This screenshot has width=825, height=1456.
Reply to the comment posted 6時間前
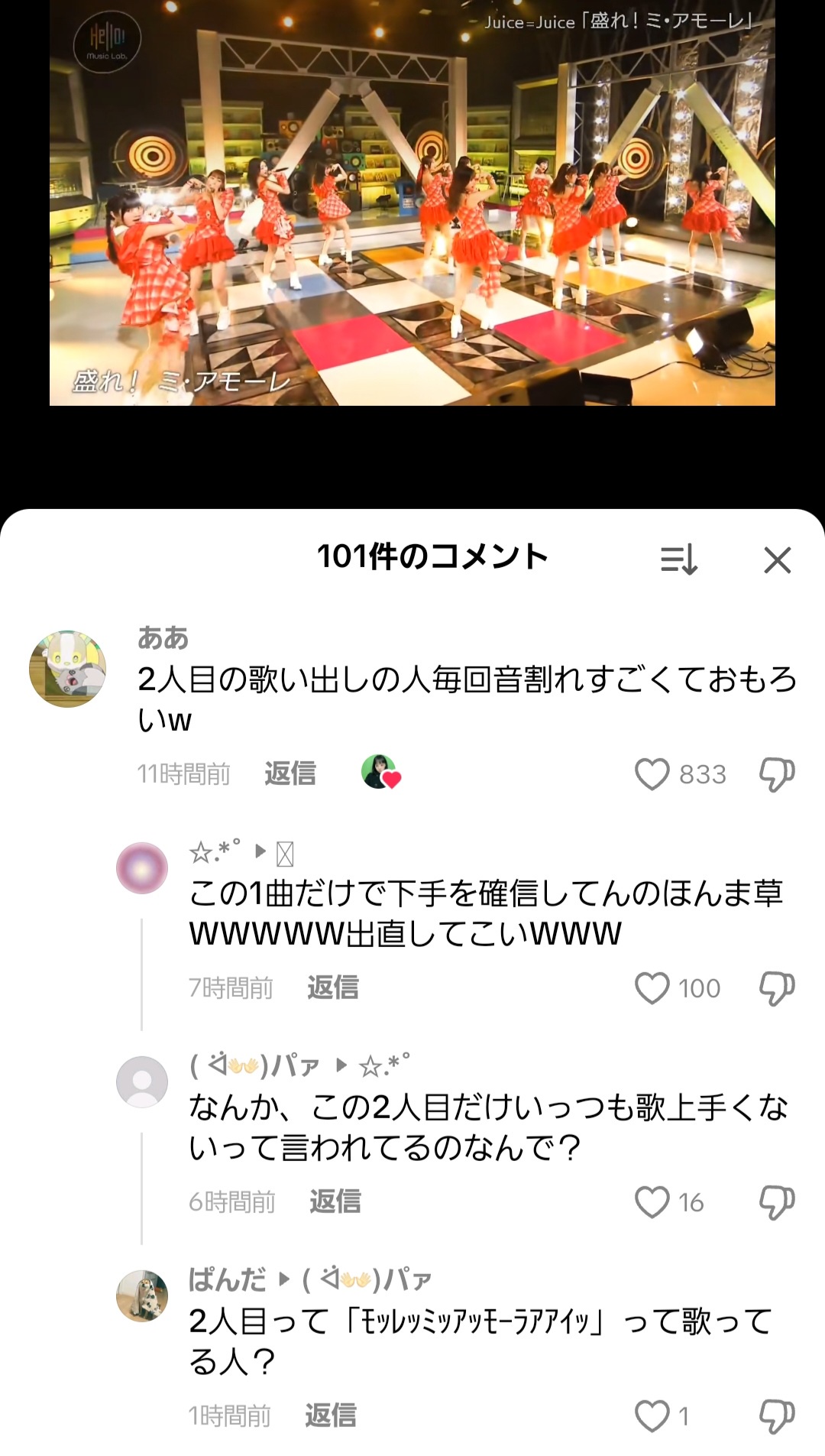click(335, 1201)
